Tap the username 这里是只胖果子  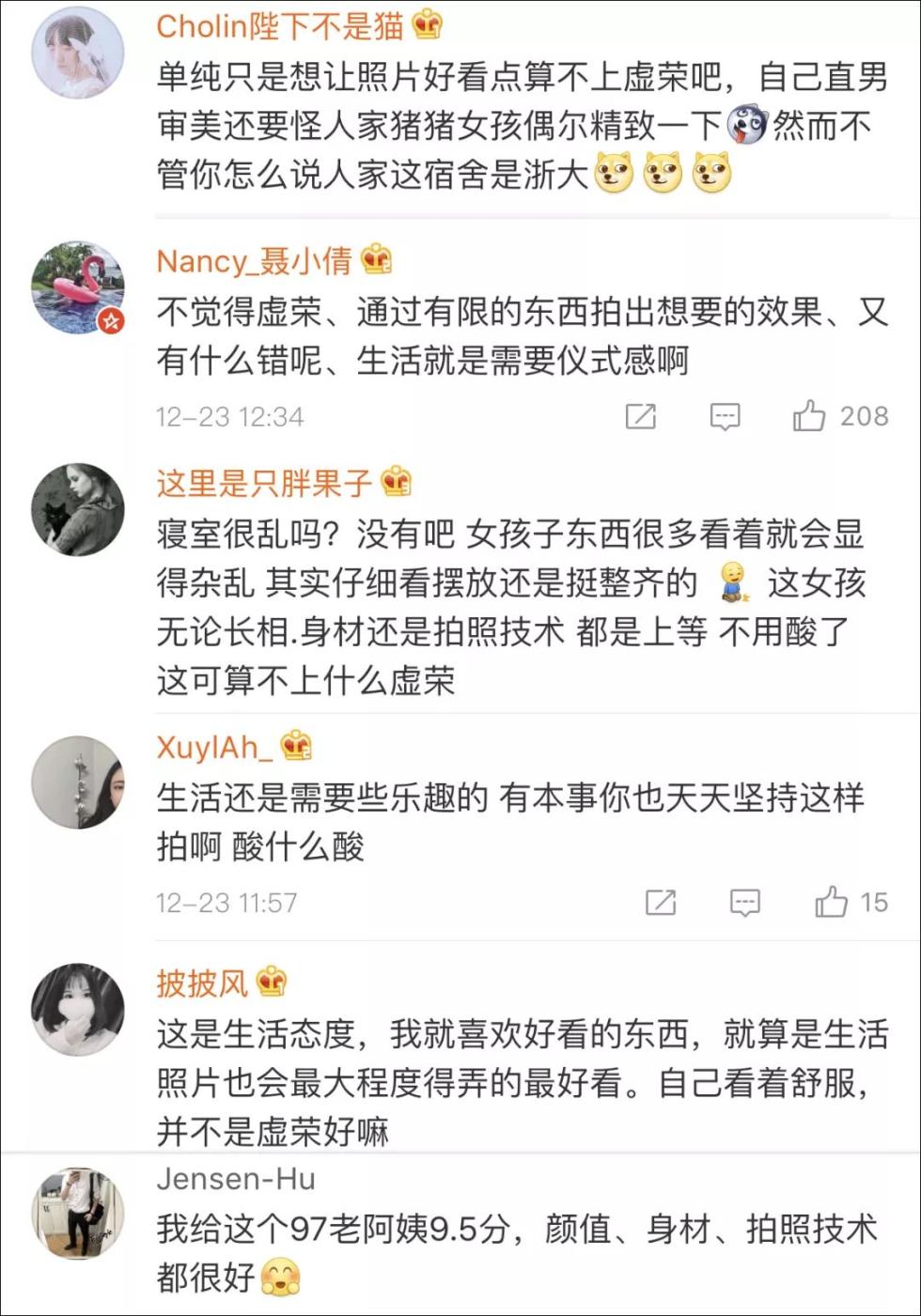(264, 484)
